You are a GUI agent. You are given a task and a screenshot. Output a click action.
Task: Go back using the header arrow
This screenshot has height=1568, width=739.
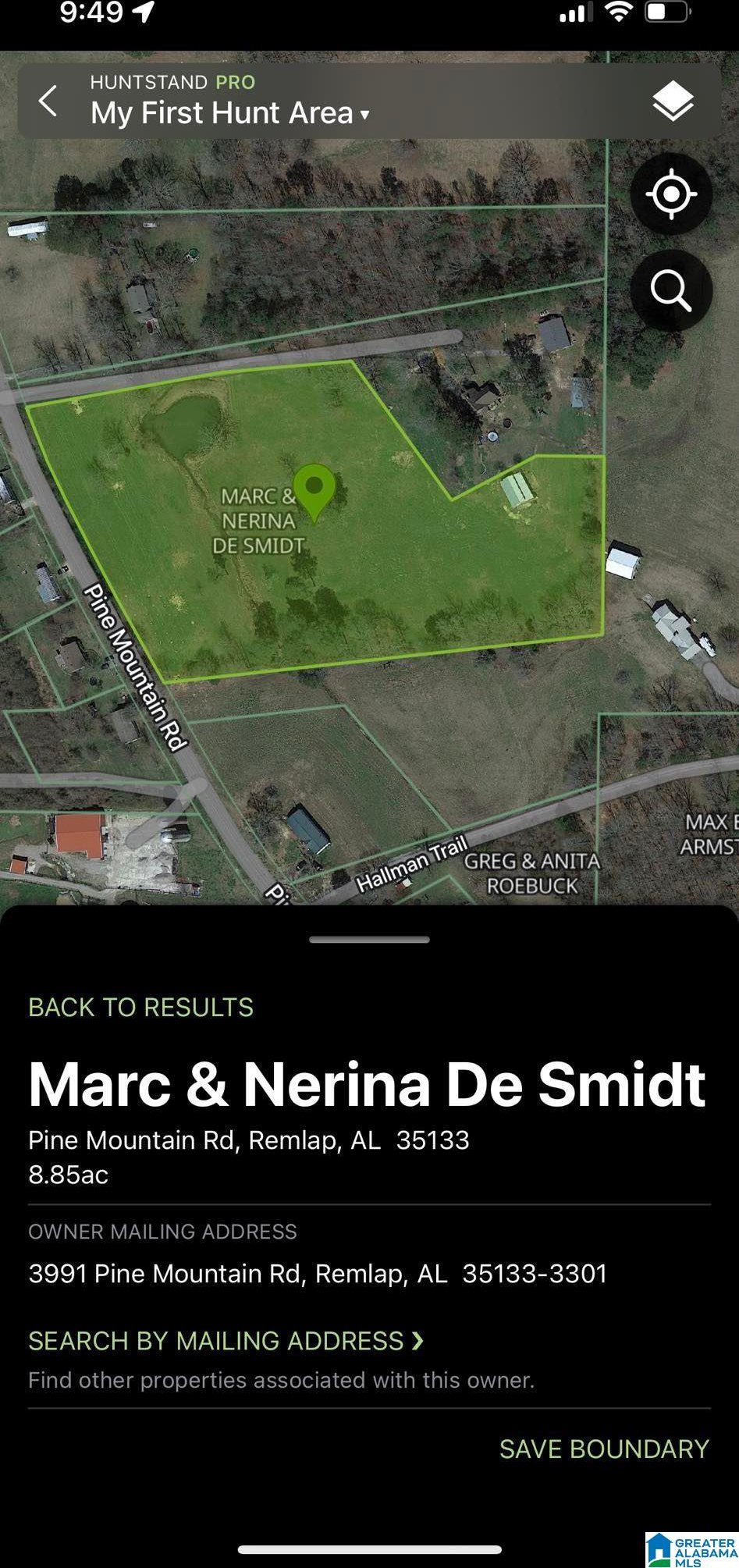point(48,101)
